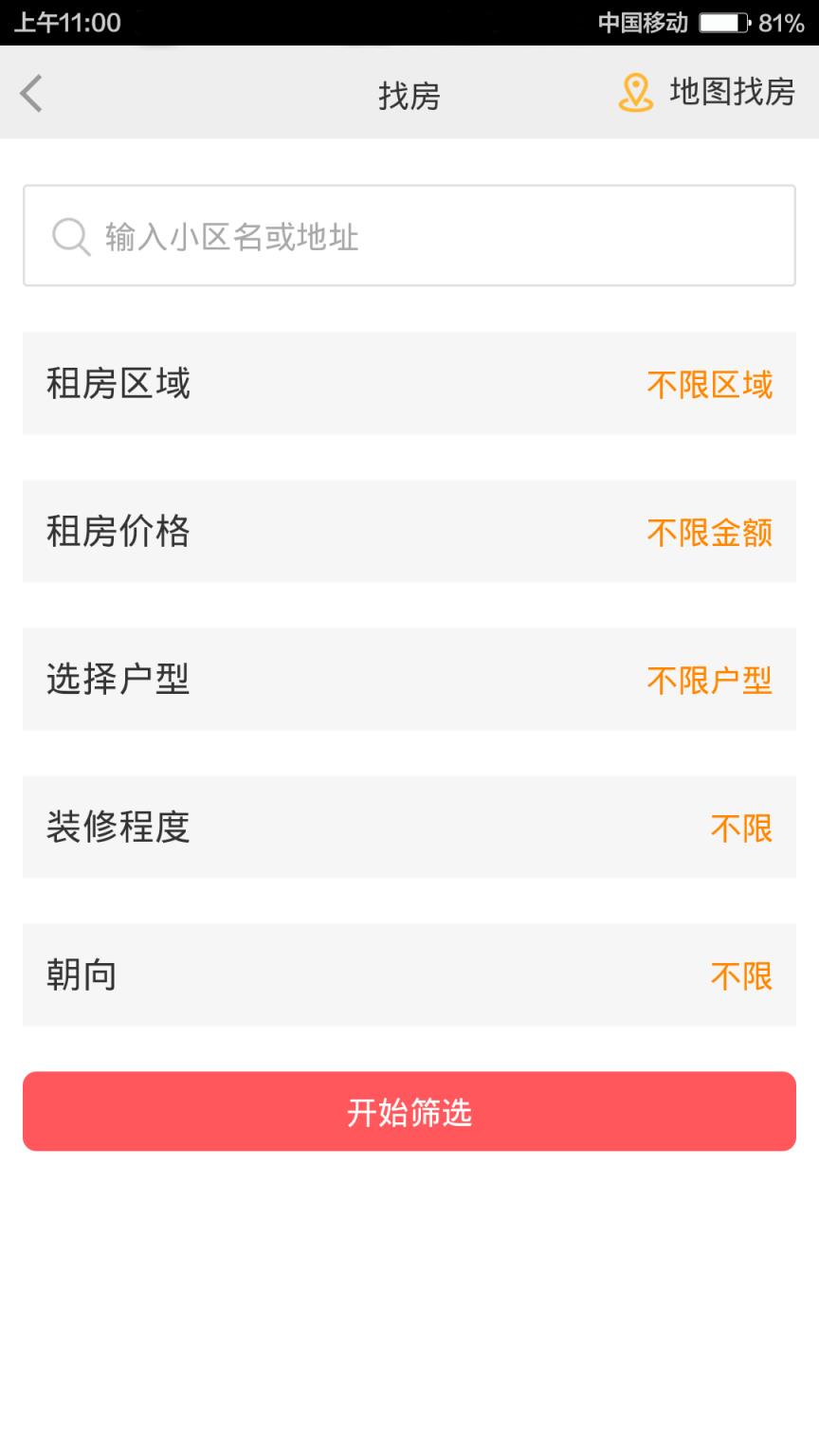Image resolution: width=819 pixels, height=1456 pixels.
Task: Click 不限 beside 装修程度
Action: point(741,827)
